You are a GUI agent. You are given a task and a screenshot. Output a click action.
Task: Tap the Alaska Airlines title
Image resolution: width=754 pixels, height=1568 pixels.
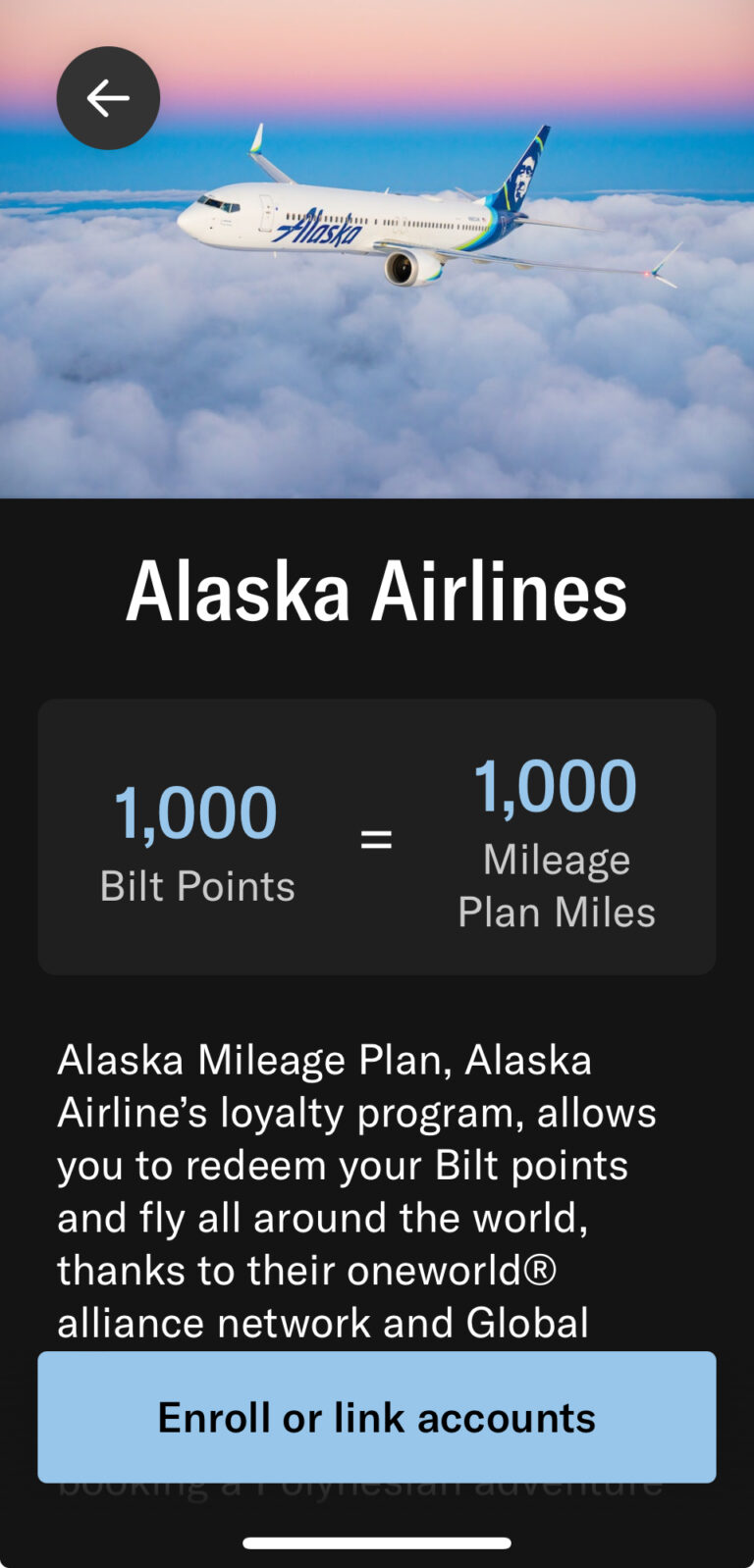(x=377, y=591)
